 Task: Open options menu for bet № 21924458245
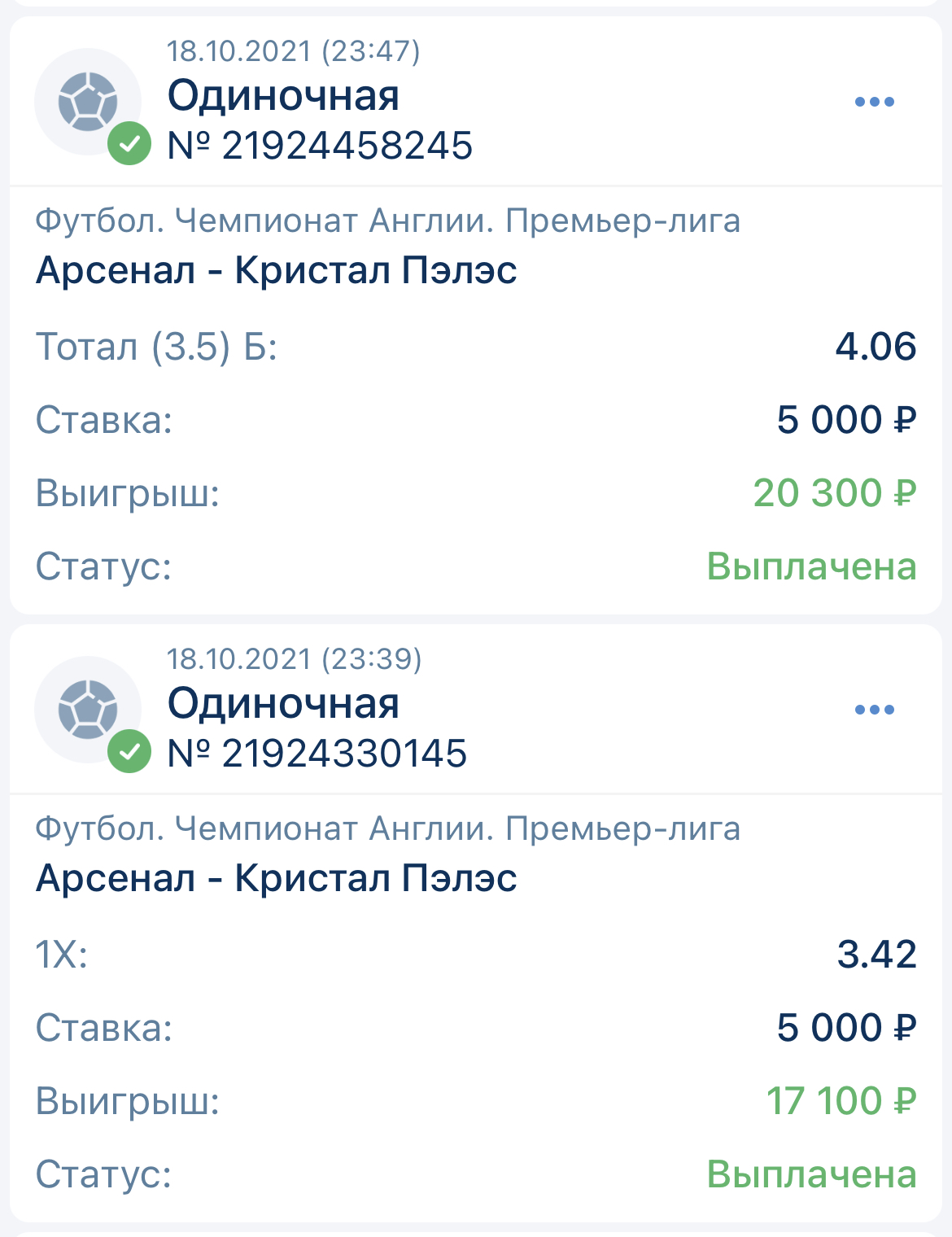875,102
